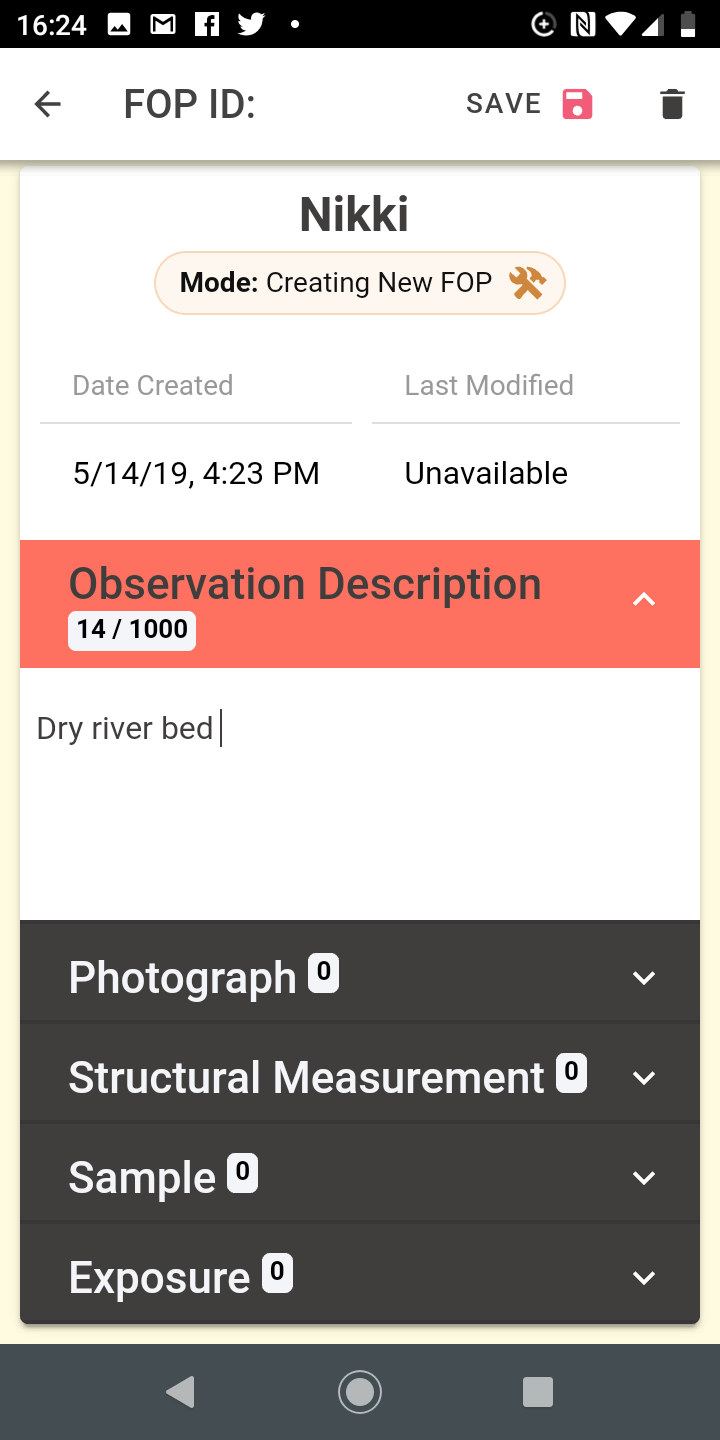The image size is (720, 1440).
Task: Go back using the top-left arrow
Action: pos(48,104)
